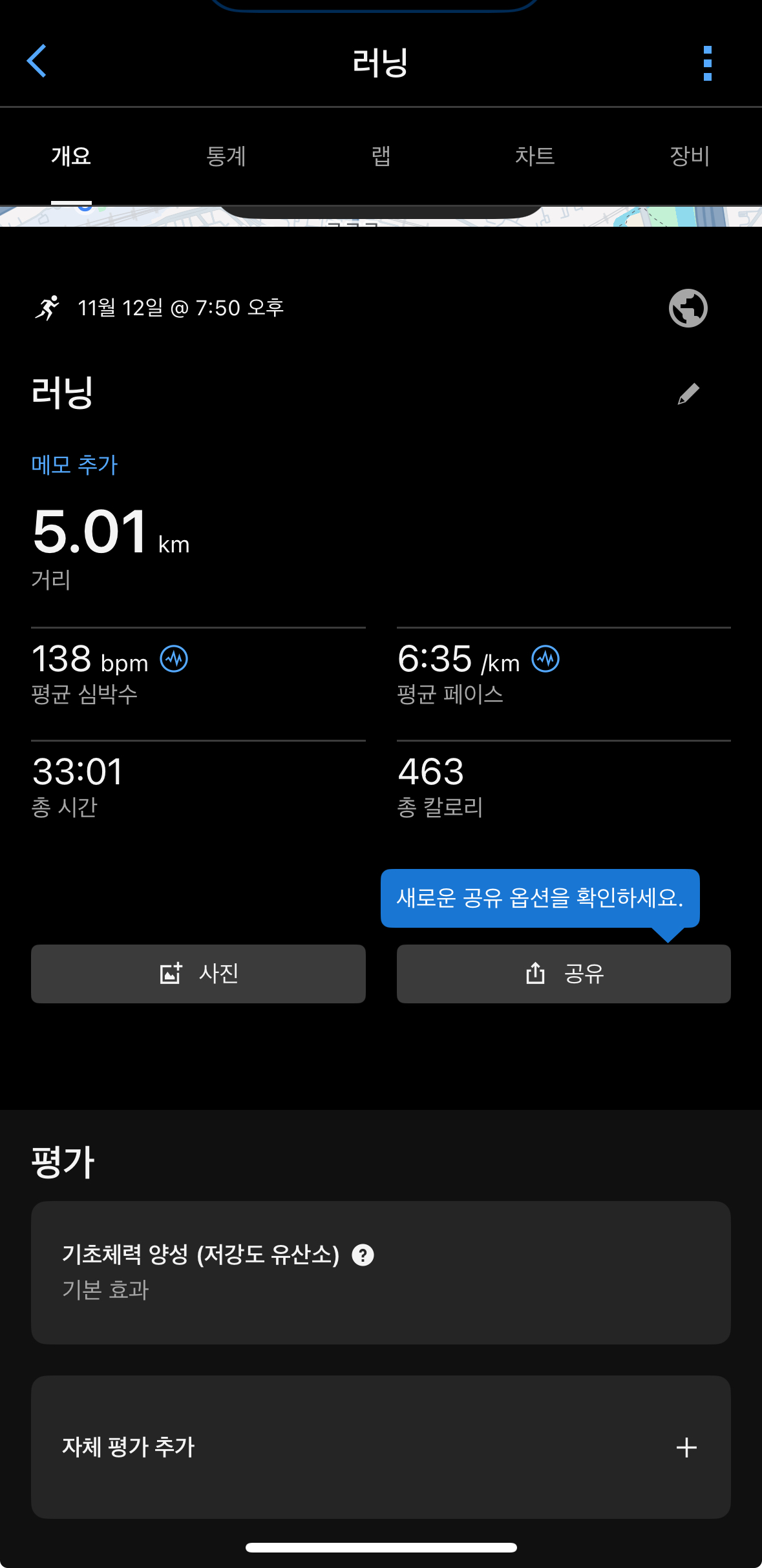Tap the photo icon inside the 사진 button
The image size is (762, 1568).
(171, 974)
